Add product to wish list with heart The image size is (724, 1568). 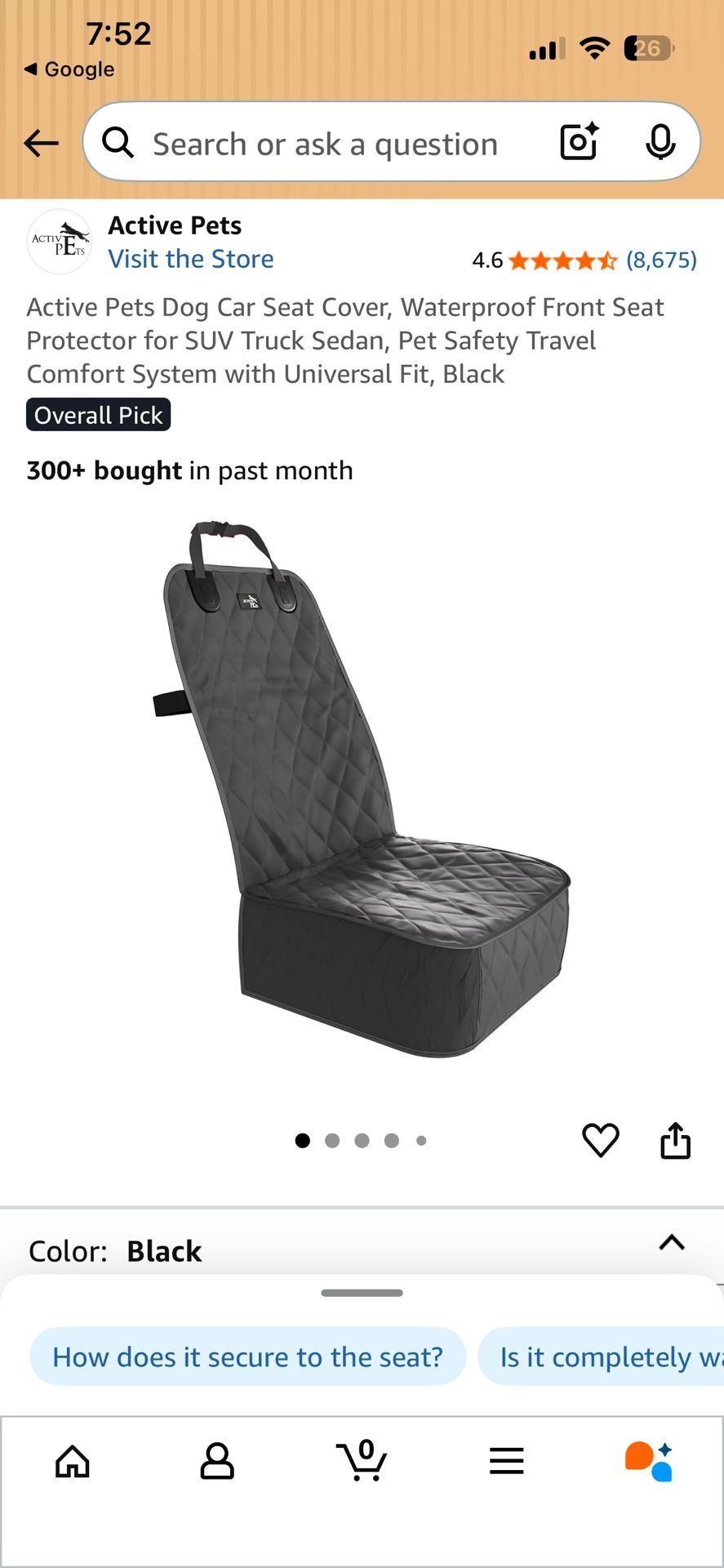coord(600,1140)
